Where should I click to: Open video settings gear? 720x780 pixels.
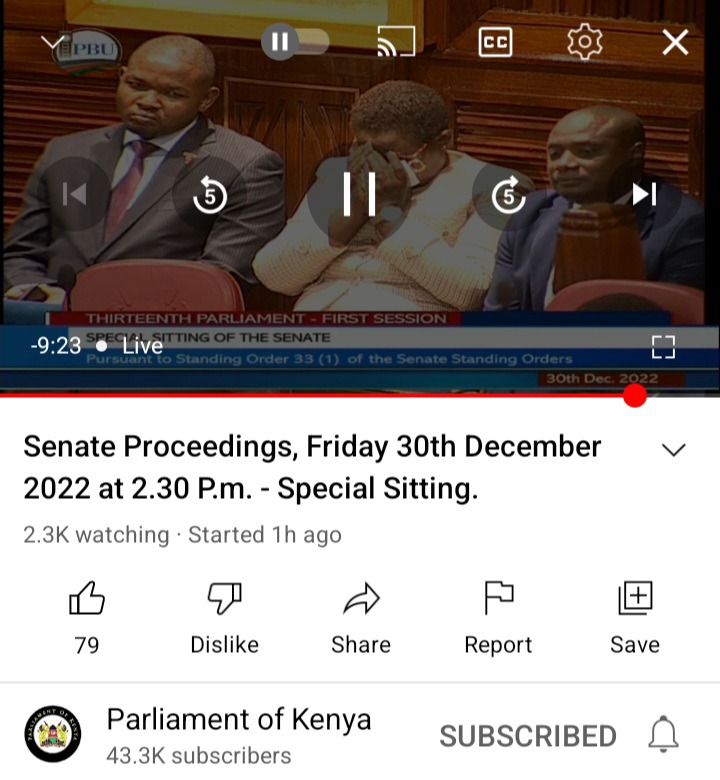584,42
